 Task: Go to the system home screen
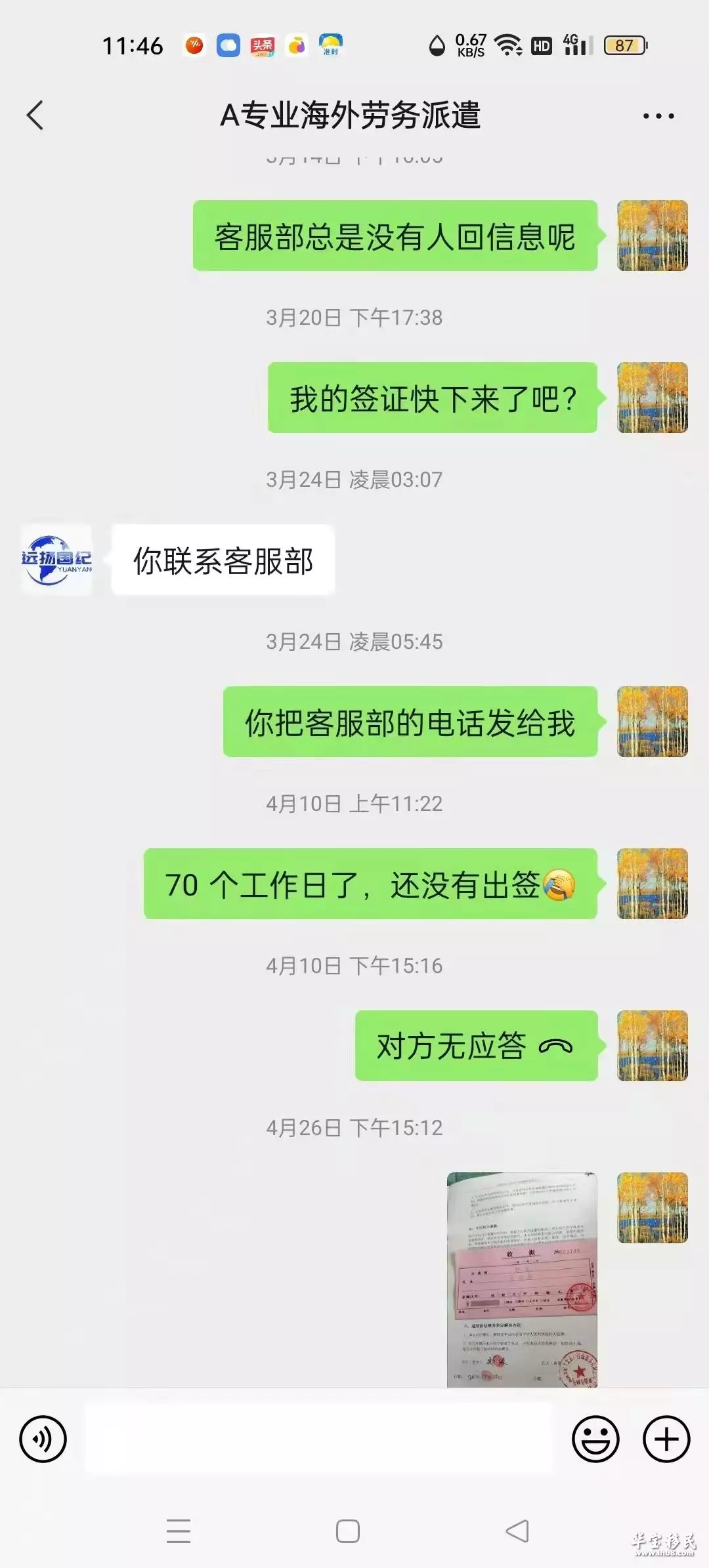[x=347, y=1531]
